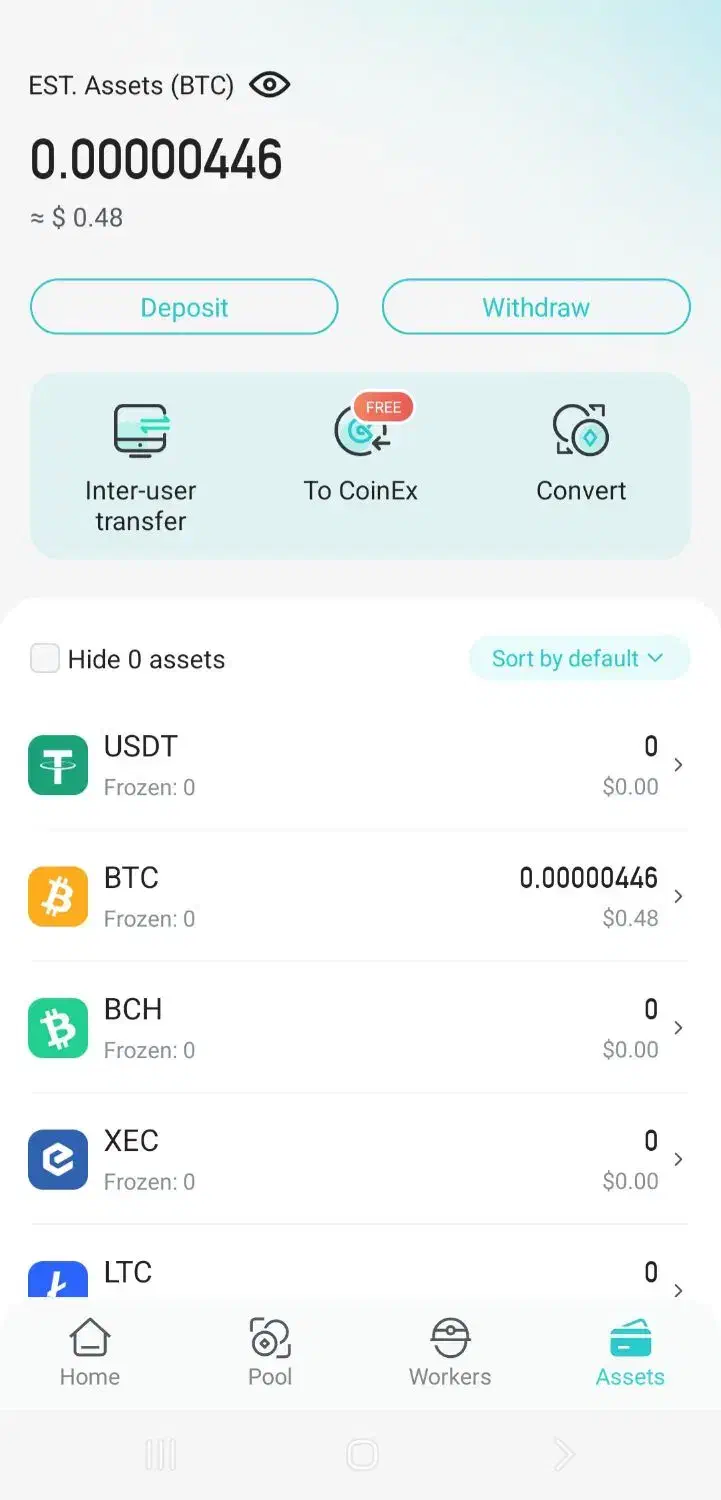The height and width of the screenshot is (1500, 721).
Task: Select the Assets tab
Action: point(630,1352)
